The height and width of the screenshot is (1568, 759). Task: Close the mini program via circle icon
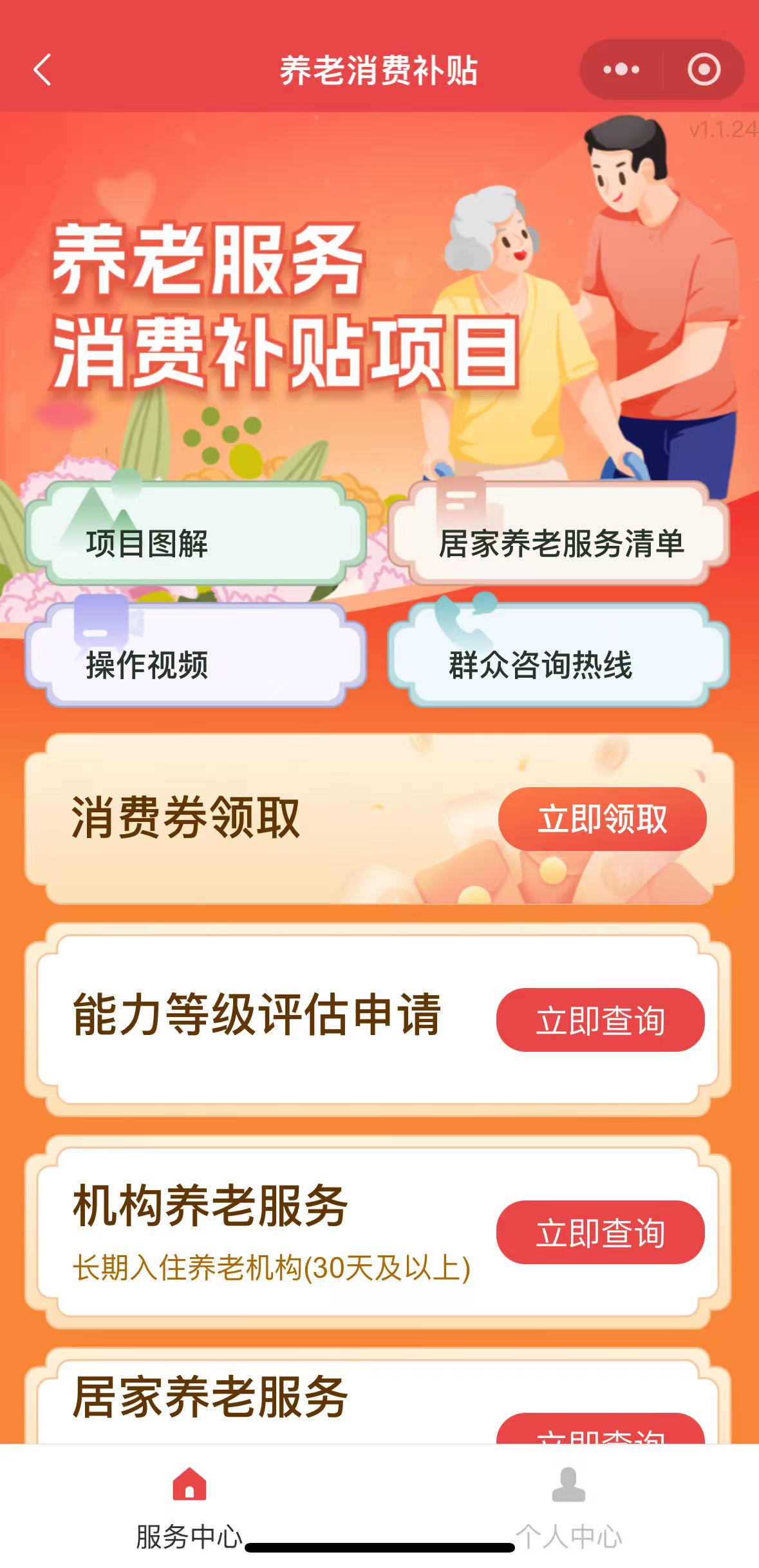coord(704,70)
